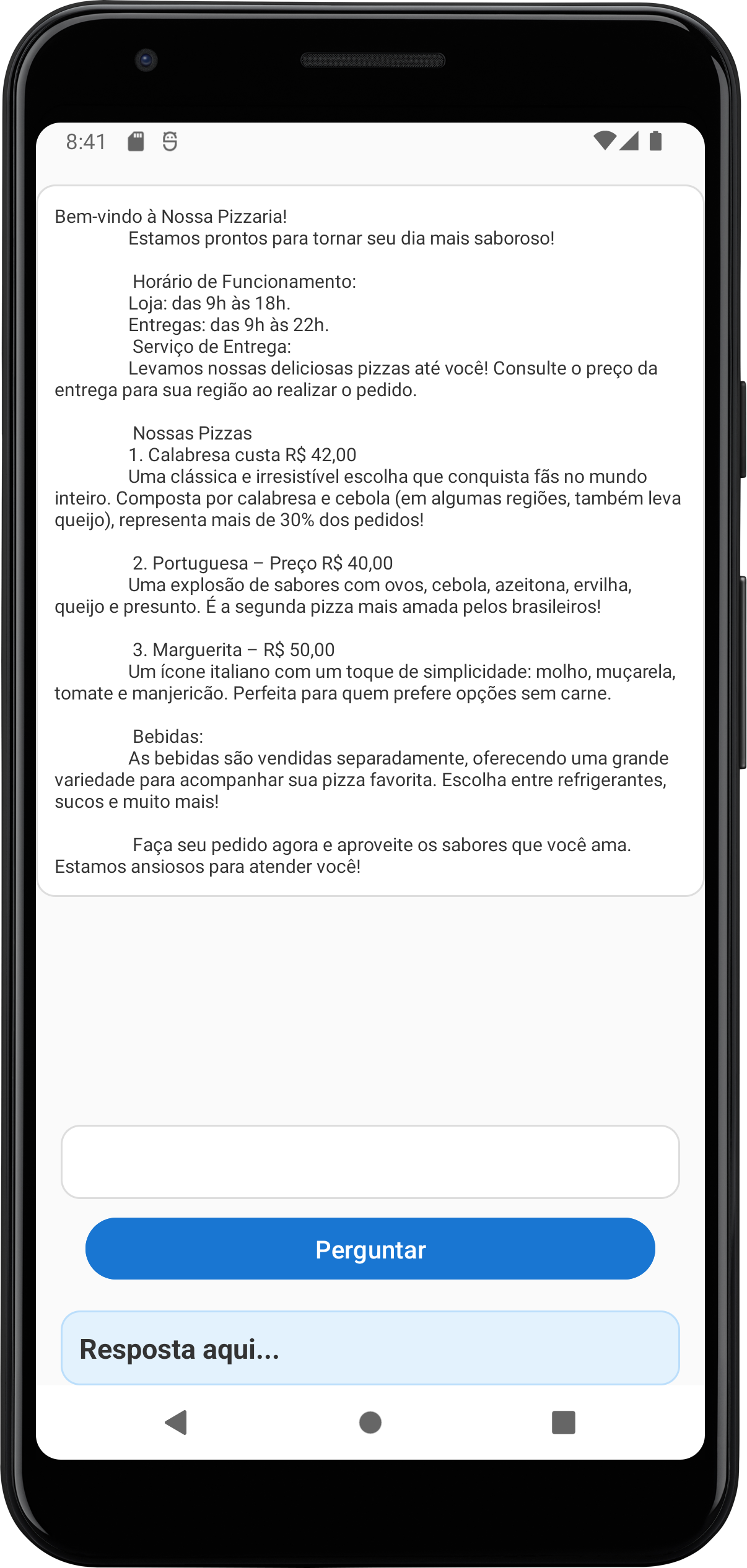Go back with the system back button
The height and width of the screenshot is (1568, 747).
pos(177,1422)
